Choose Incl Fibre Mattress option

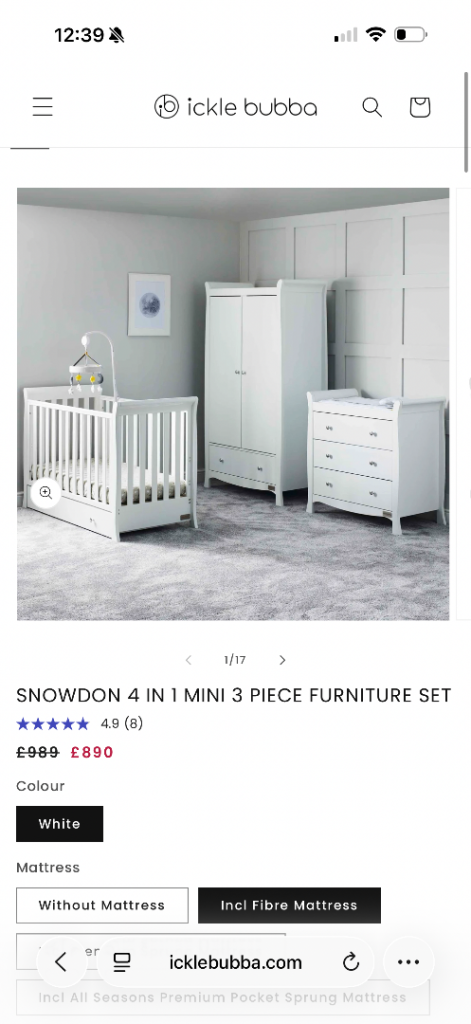tap(289, 905)
